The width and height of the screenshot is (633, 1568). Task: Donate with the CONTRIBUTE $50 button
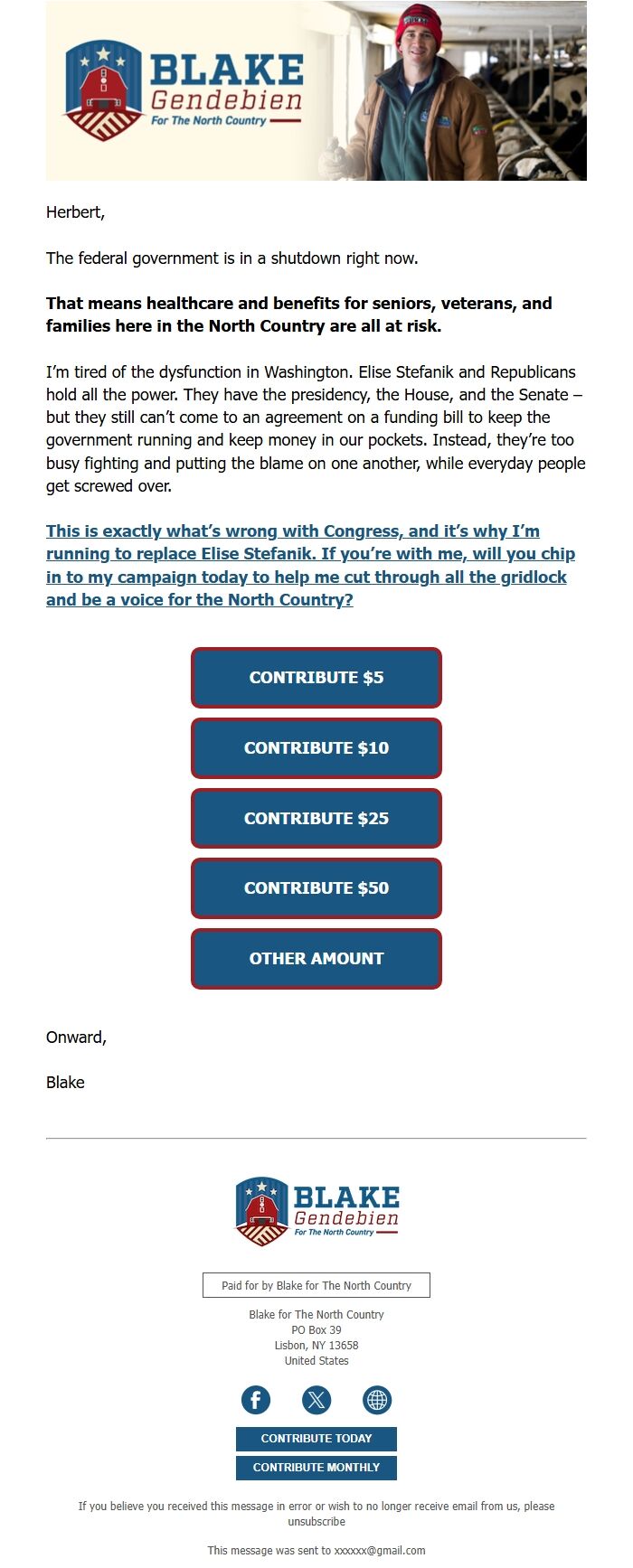coord(316,888)
